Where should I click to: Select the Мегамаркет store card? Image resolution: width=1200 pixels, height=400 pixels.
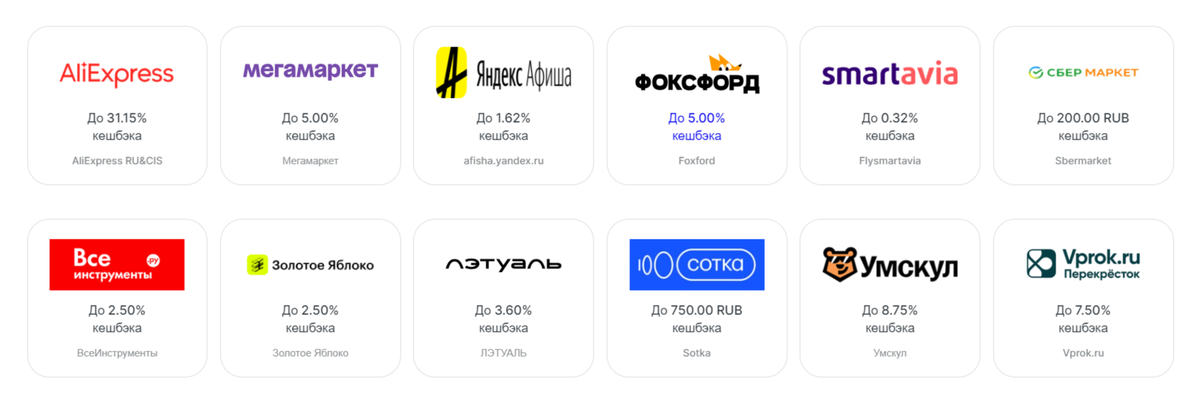pyautogui.click(x=310, y=106)
